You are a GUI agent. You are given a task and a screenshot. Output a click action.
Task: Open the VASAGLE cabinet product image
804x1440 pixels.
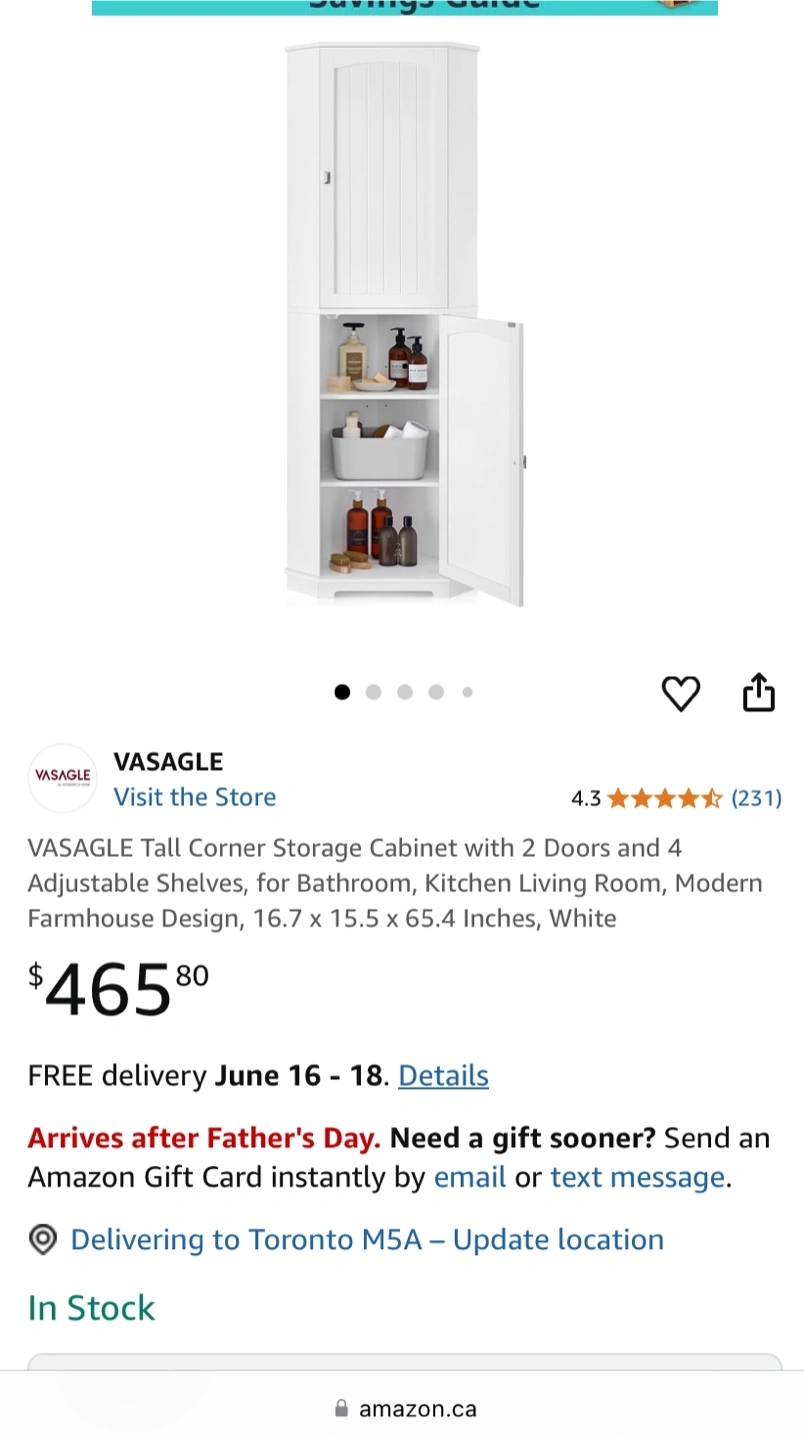click(x=404, y=324)
